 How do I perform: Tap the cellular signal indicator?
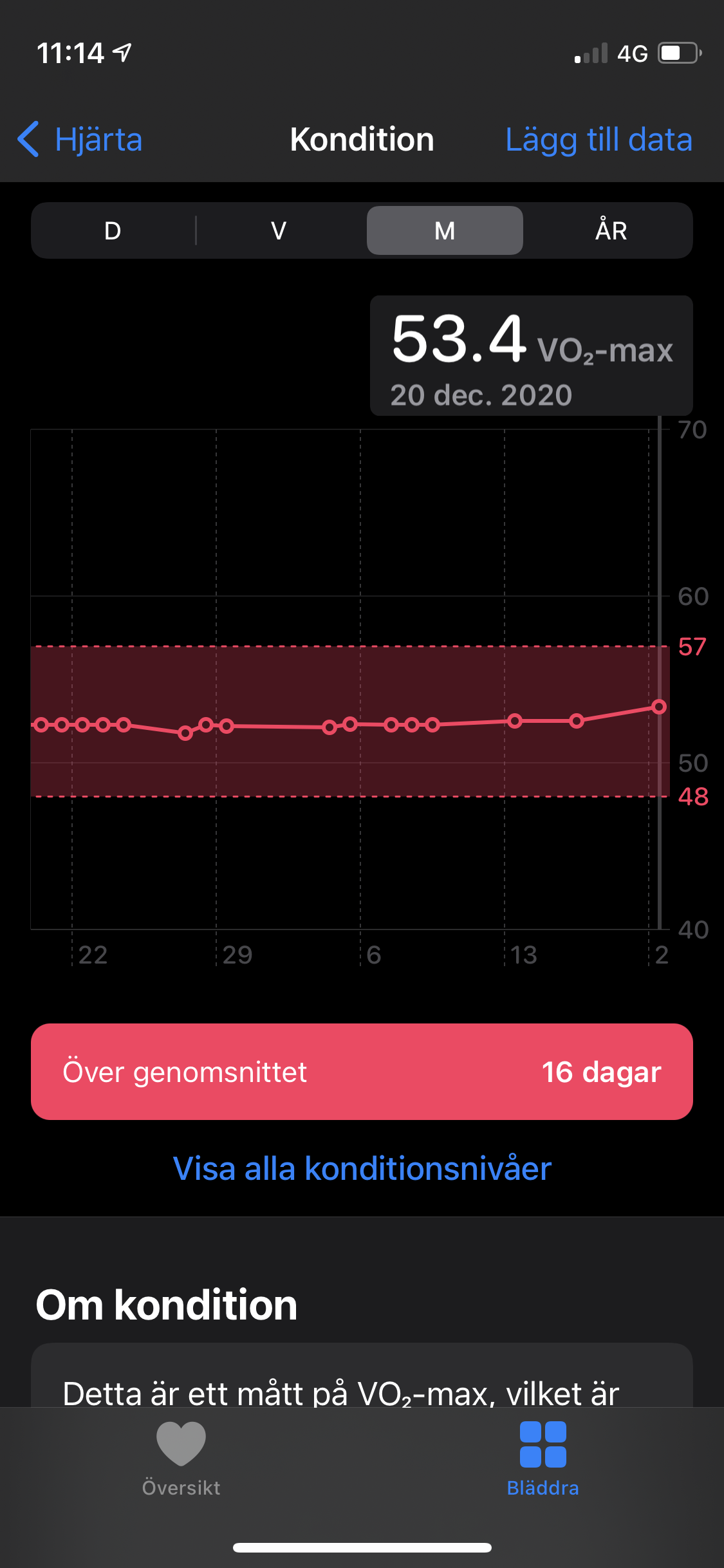[591, 53]
